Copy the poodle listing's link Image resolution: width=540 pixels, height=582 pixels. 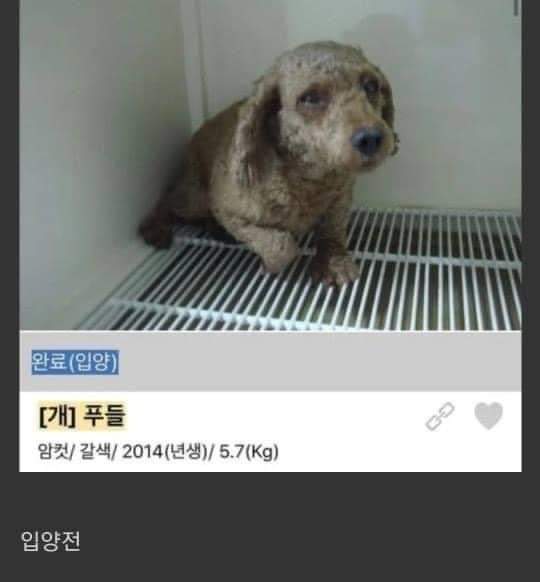coord(440,416)
